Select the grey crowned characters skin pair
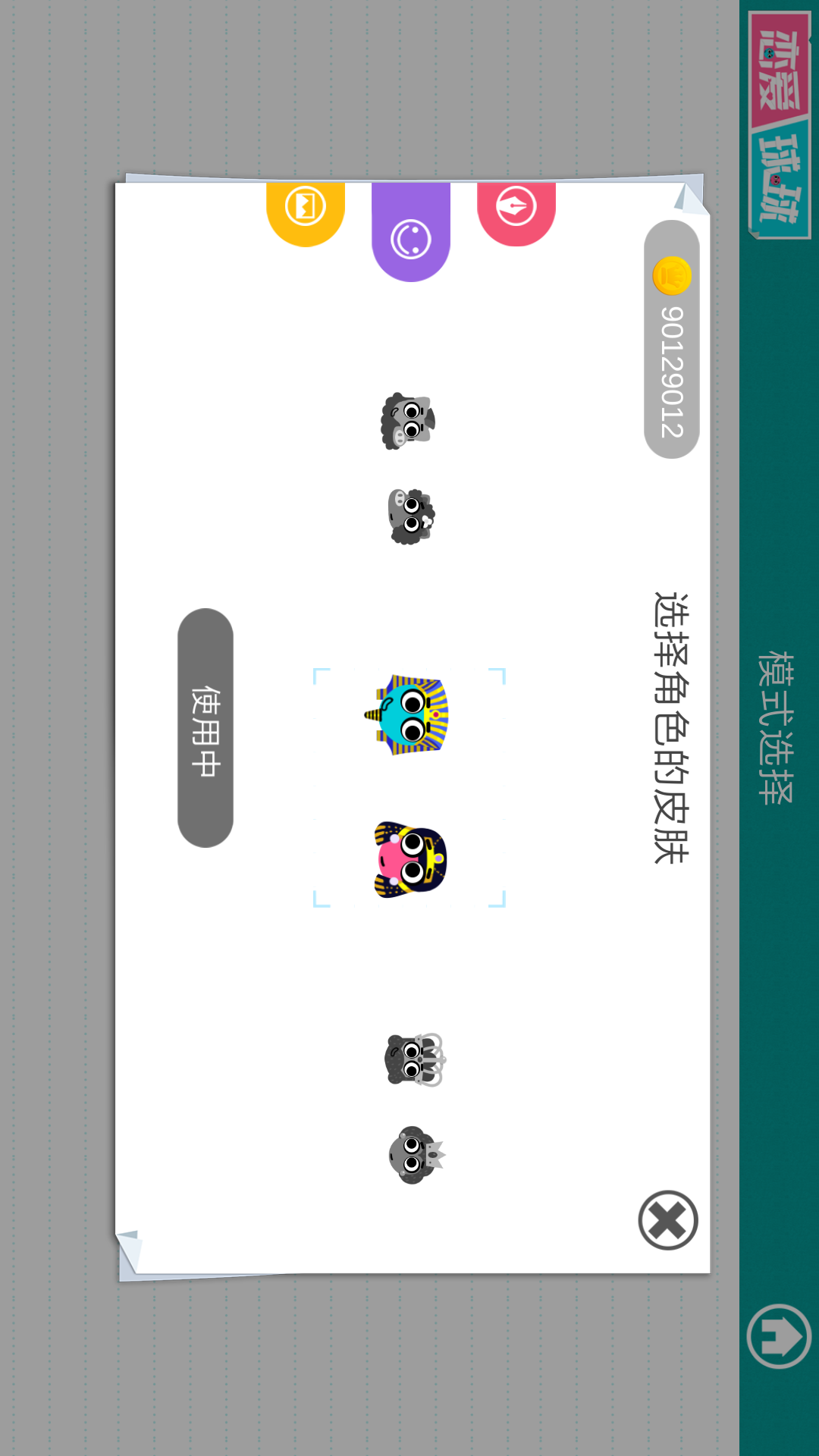The height and width of the screenshot is (1456, 819). [x=415, y=1108]
